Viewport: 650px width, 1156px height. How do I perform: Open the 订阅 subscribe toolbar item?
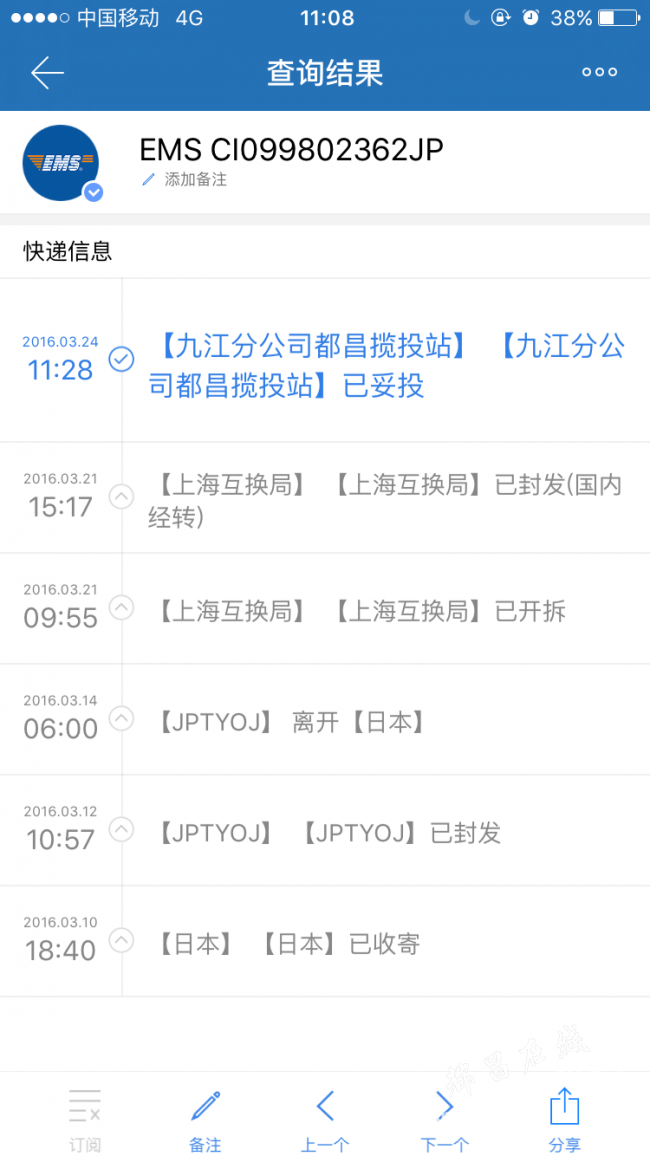pyautogui.click(x=85, y=1119)
